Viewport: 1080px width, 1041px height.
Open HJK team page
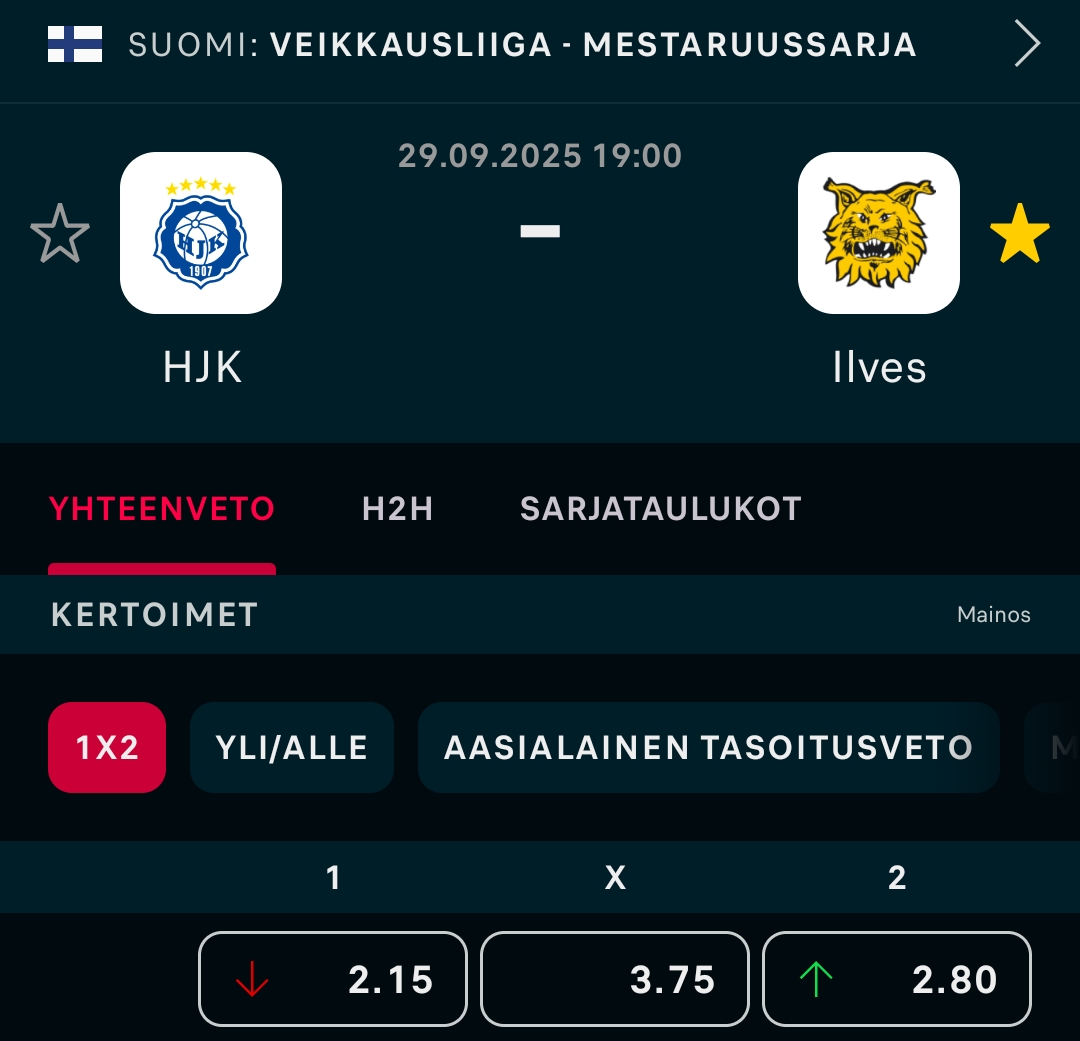(201, 233)
